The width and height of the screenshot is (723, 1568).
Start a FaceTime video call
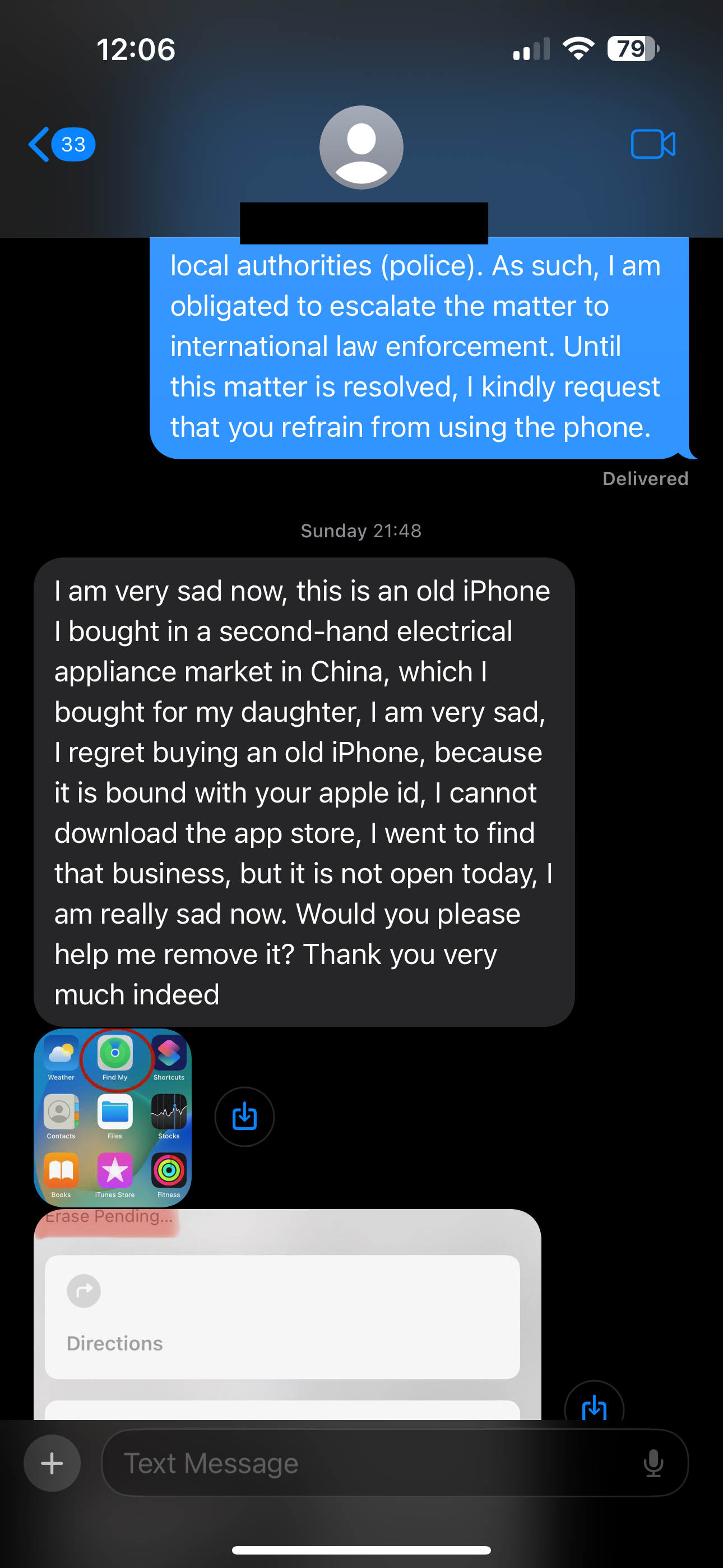[x=652, y=144]
